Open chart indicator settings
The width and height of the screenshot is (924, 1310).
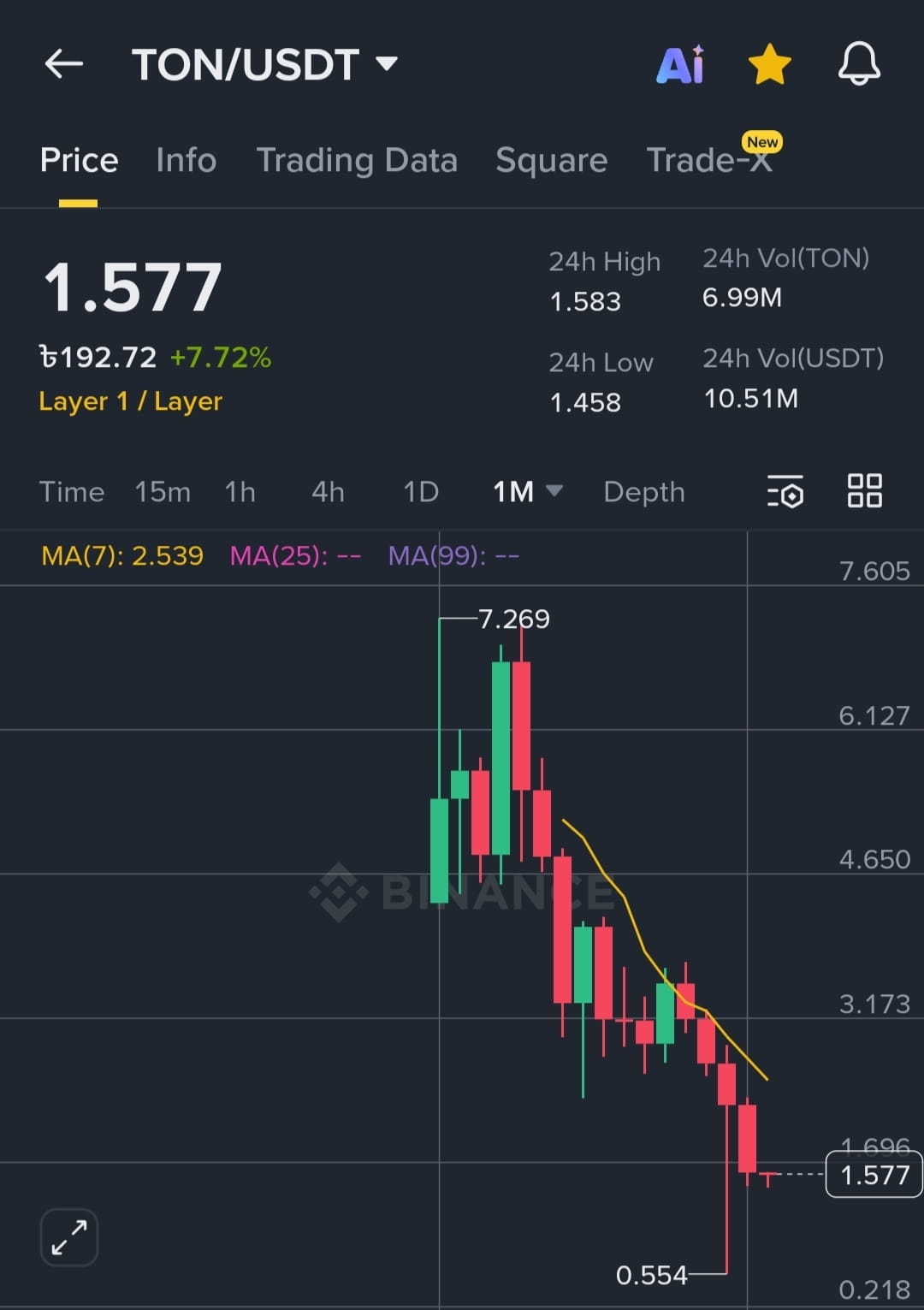click(x=785, y=492)
